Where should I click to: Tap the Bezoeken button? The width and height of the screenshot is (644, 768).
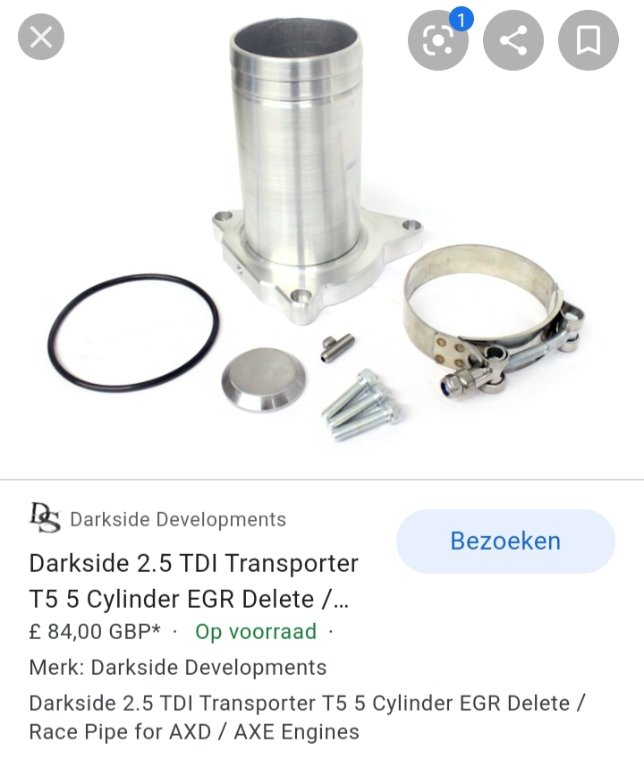(505, 541)
